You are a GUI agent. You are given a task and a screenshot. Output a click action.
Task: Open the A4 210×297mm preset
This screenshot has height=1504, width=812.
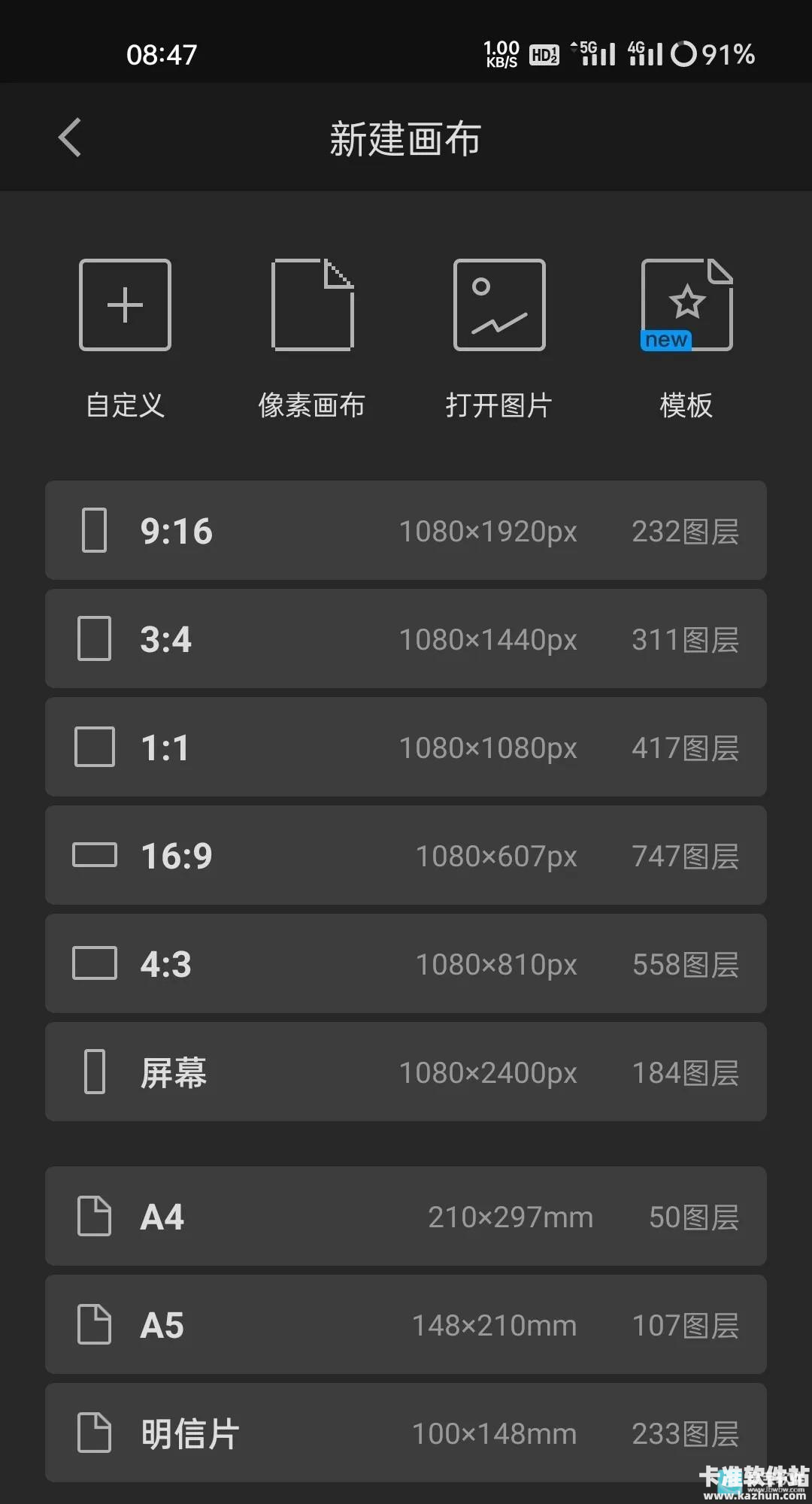point(406,1217)
